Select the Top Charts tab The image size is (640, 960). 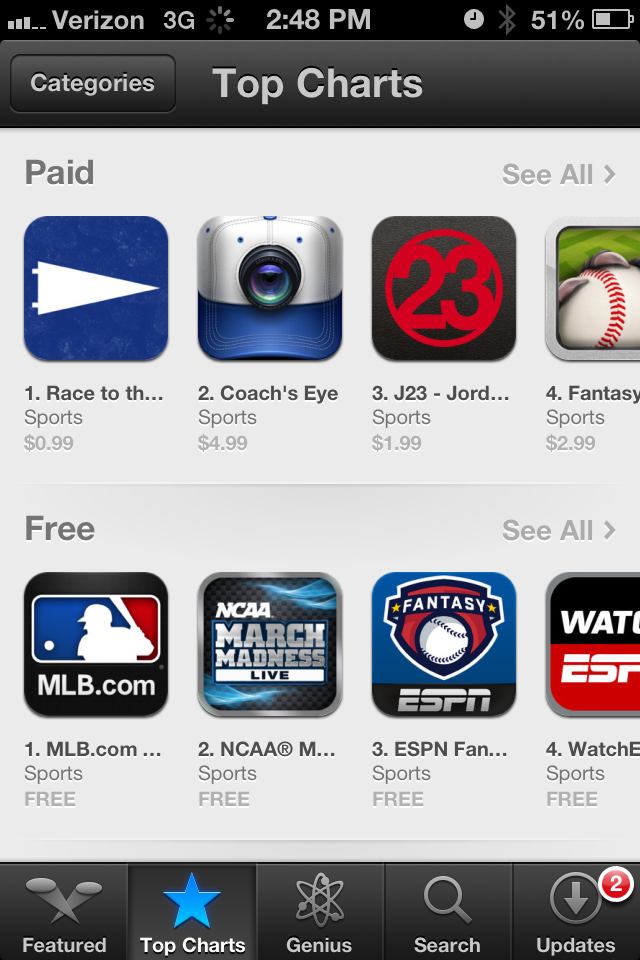click(x=192, y=912)
